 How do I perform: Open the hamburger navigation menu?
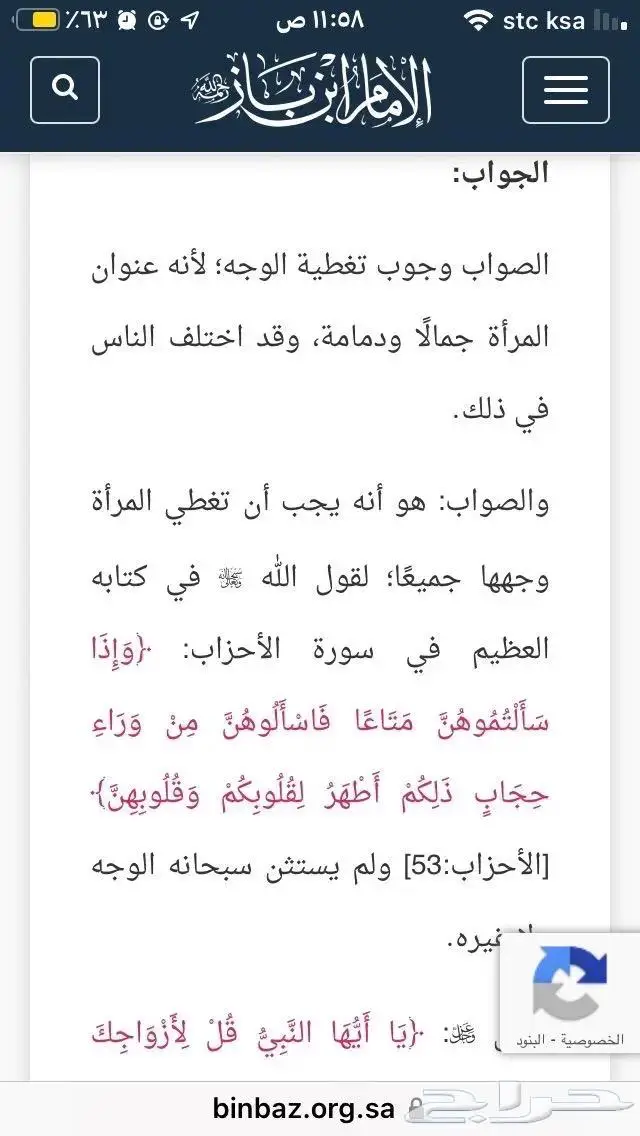(565, 90)
